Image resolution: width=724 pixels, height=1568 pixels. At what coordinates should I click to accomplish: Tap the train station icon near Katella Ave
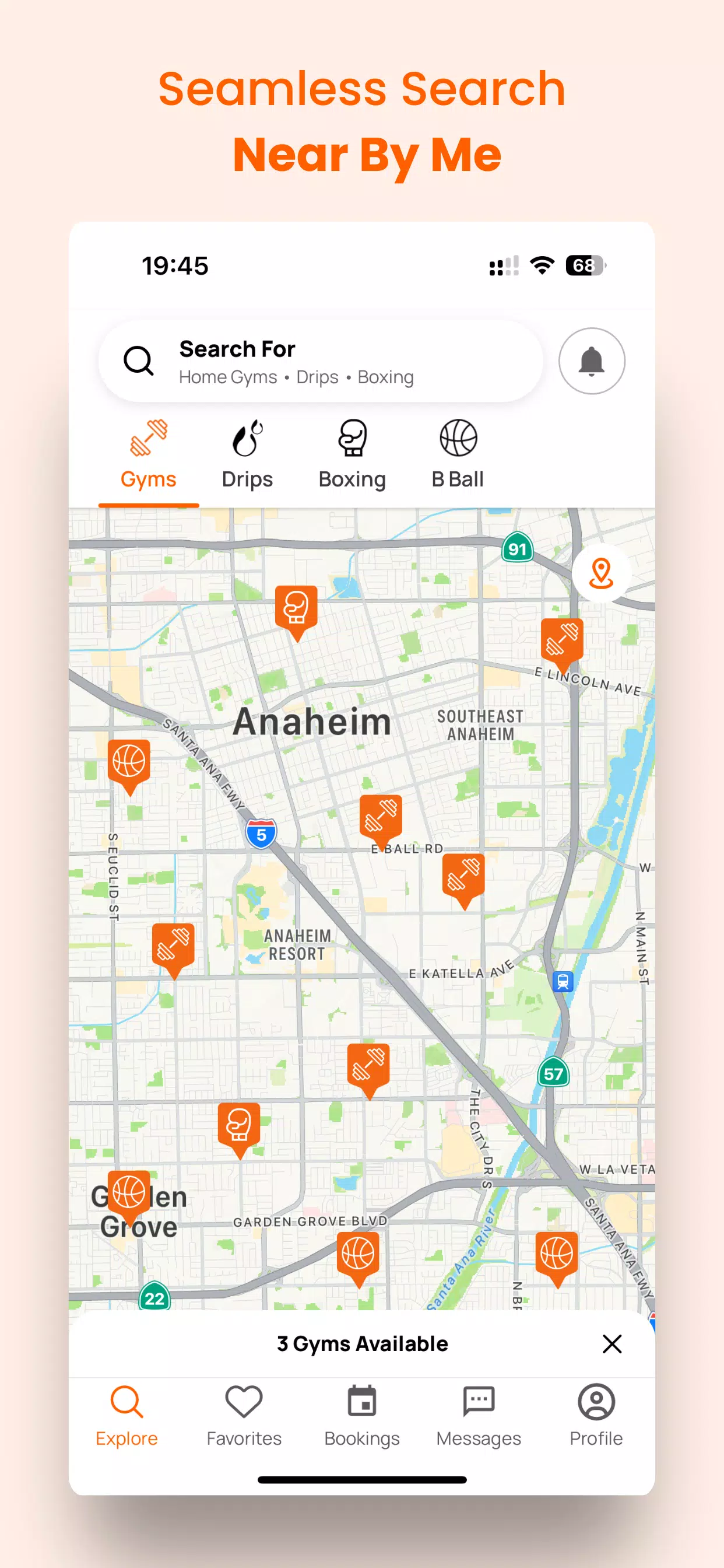[562, 982]
